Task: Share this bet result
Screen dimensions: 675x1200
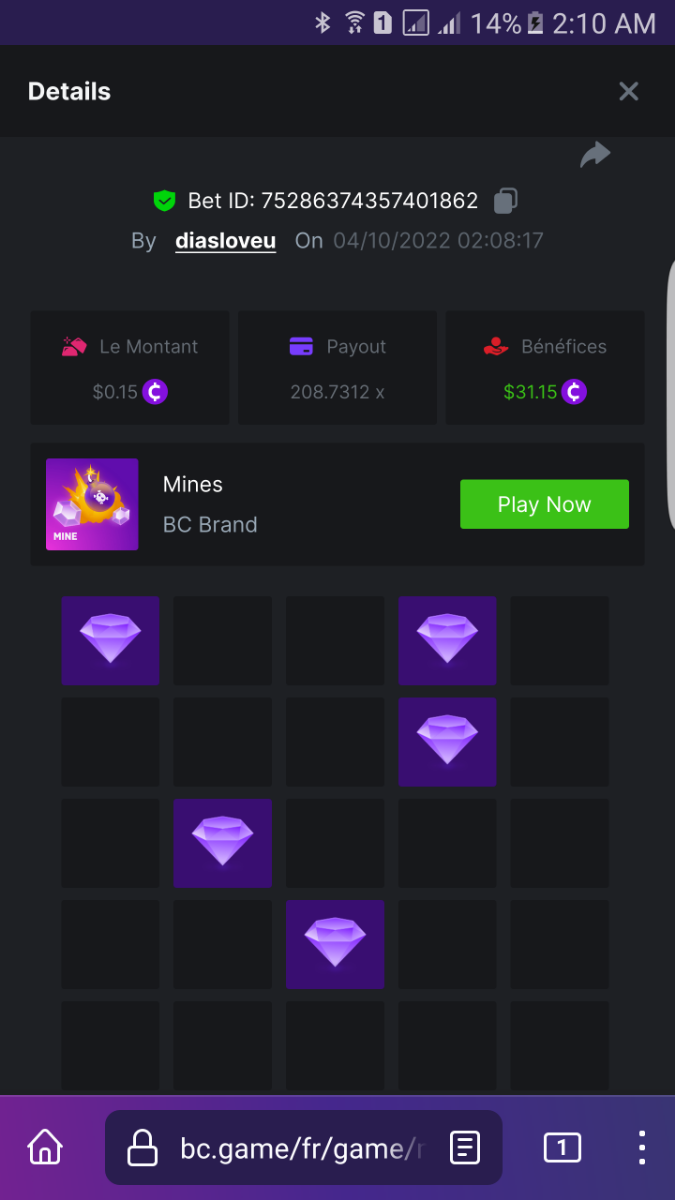Action: click(x=595, y=155)
